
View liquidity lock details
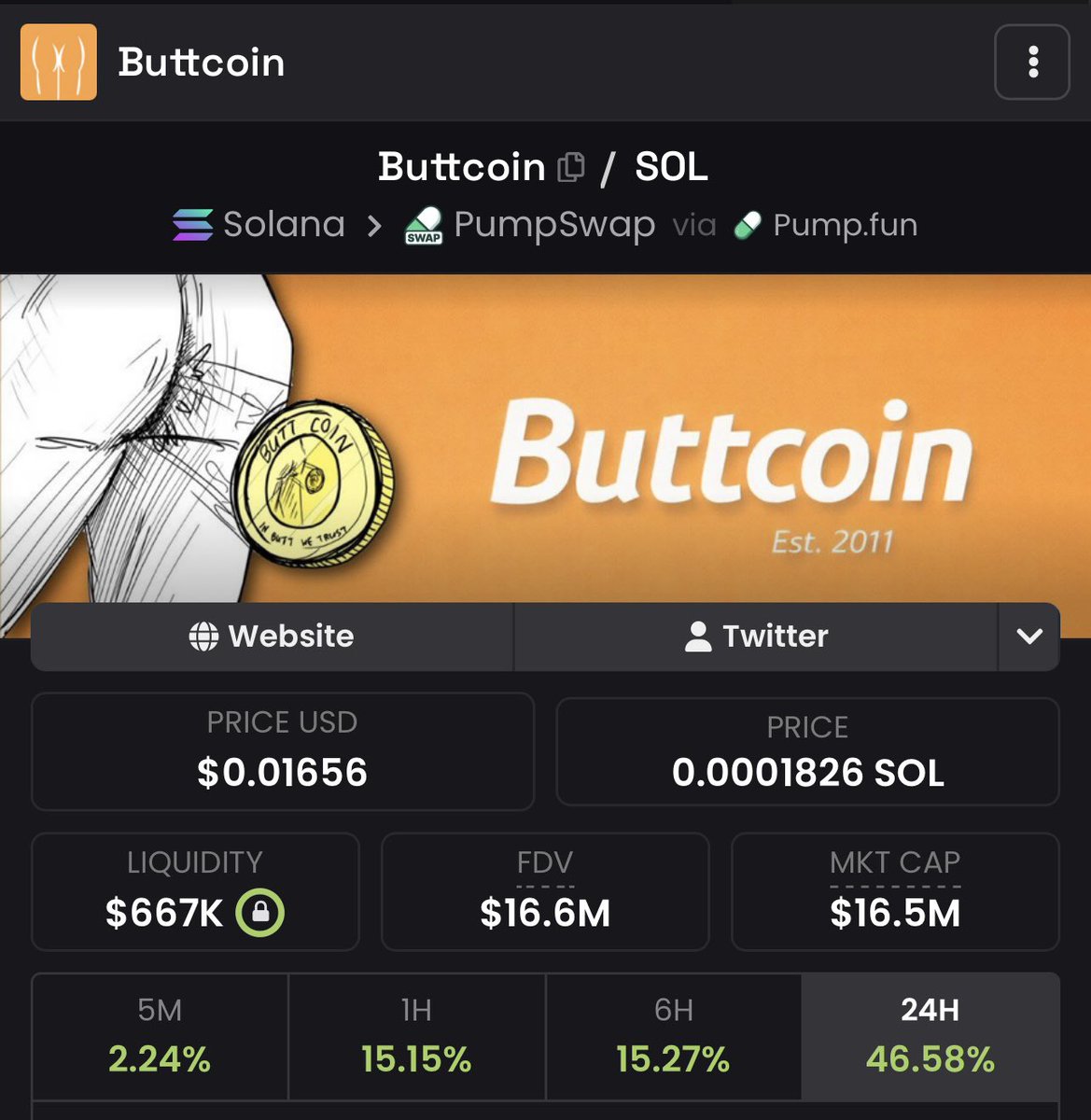pos(260,913)
